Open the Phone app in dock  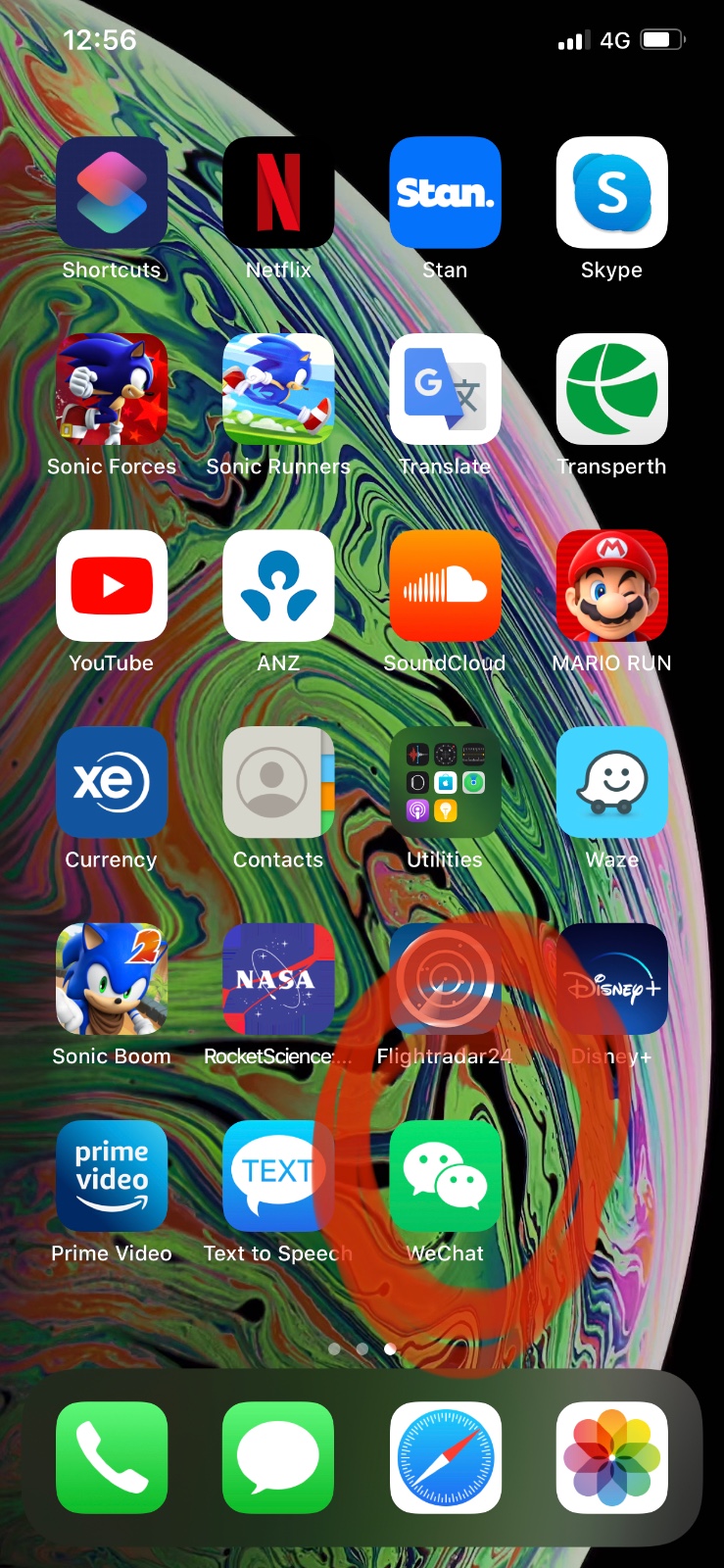[112, 1457]
